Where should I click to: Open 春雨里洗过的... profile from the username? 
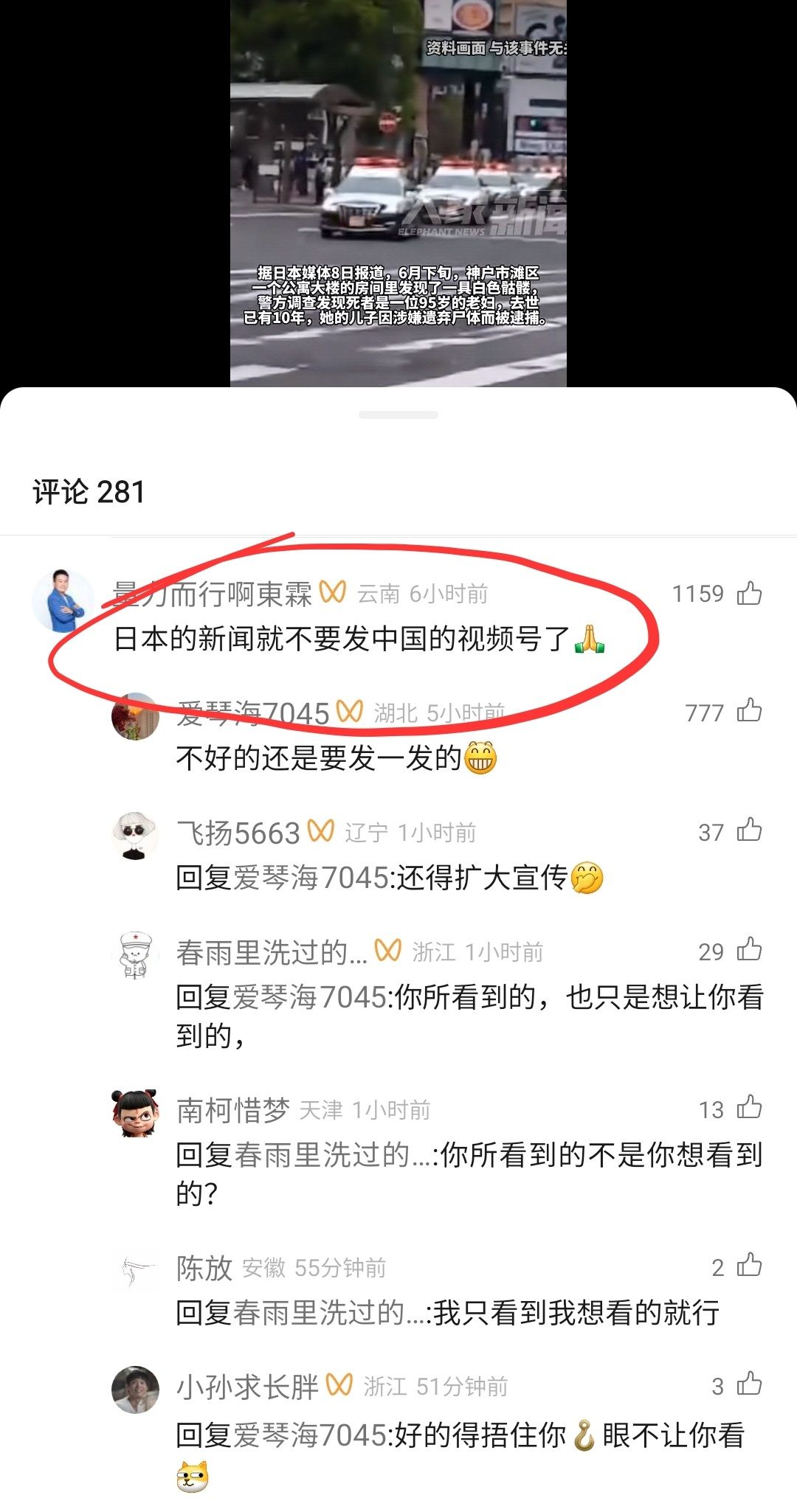[x=272, y=952]
